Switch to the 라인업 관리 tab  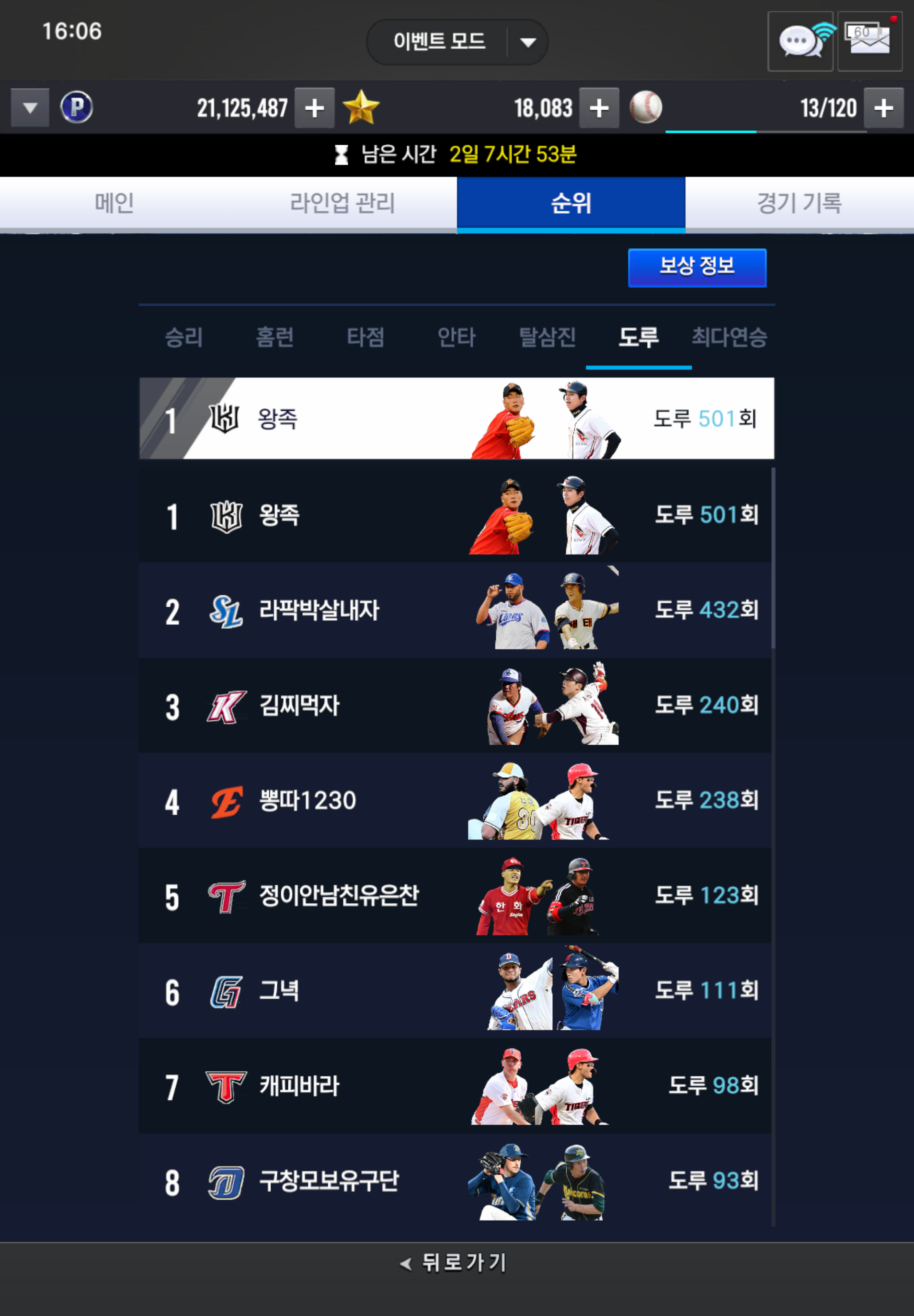(x=342, y=203)
